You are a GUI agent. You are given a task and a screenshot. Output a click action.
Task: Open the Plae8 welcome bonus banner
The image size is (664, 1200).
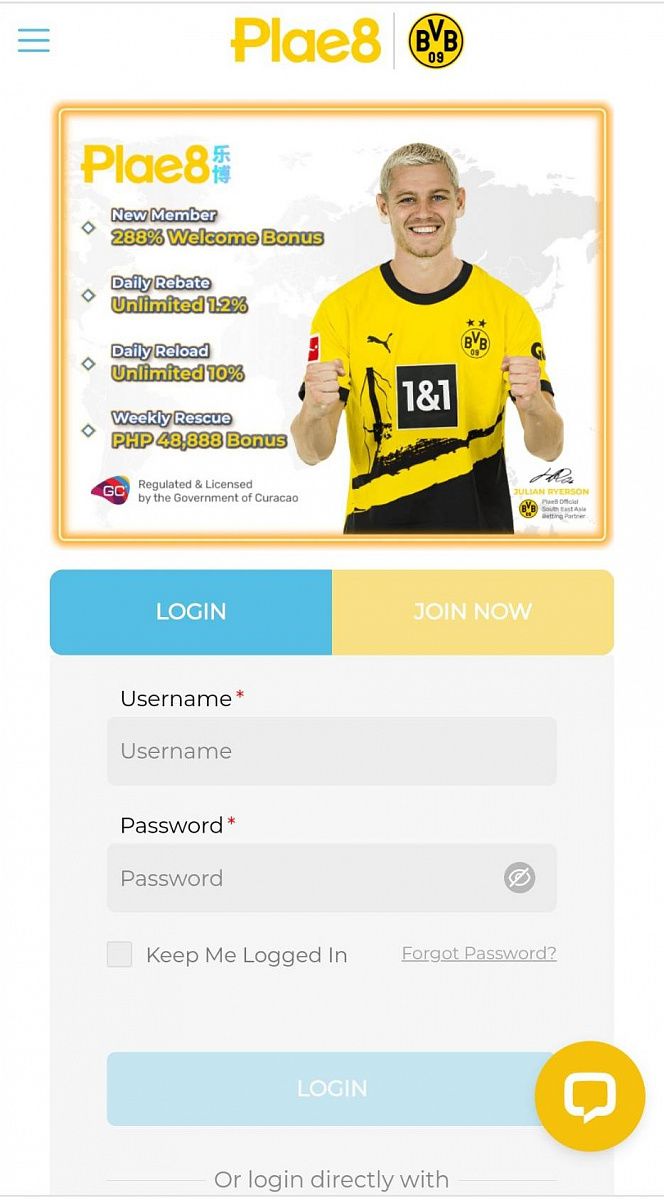(331, 324)
